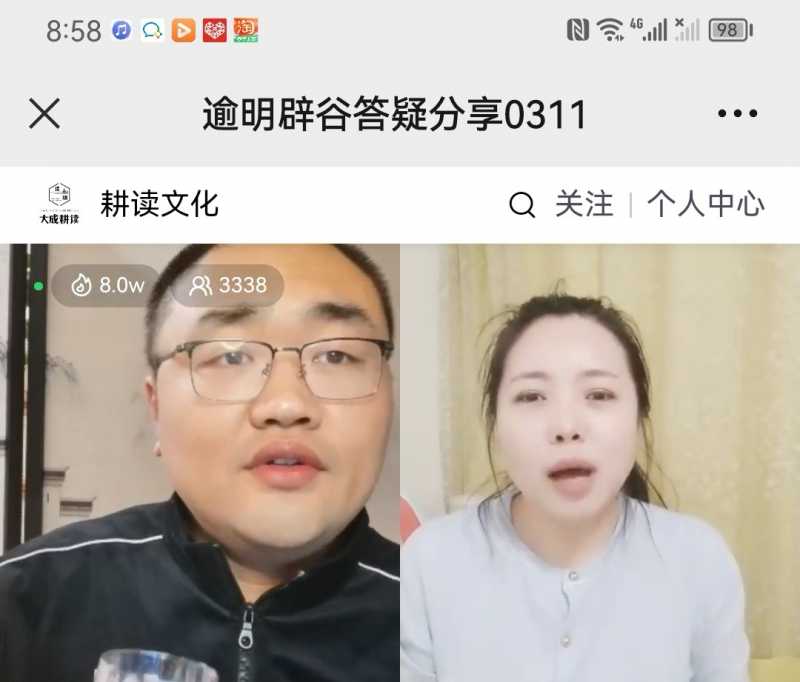800x682 pixels.
Task: Open 个人中心 personal center
Action: click(705, 205)
